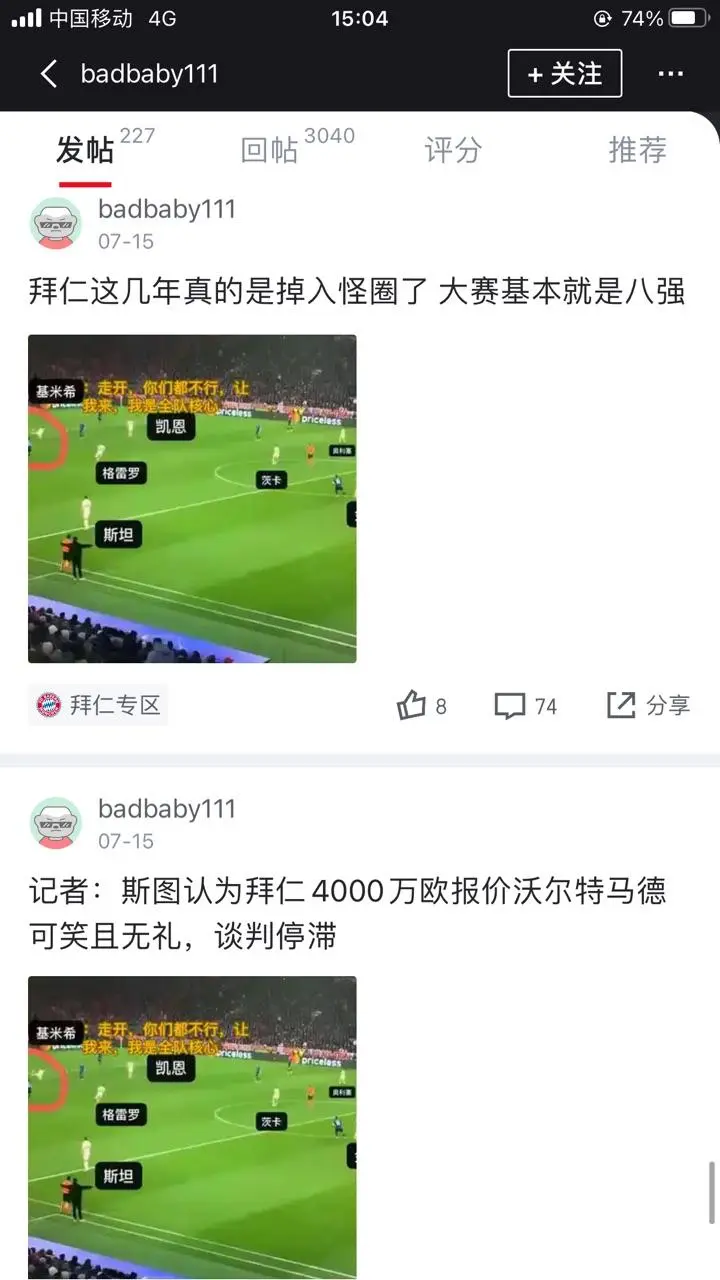View the image in the 八强 post
Screen dimensions: 720x1280
click(192, 498)
